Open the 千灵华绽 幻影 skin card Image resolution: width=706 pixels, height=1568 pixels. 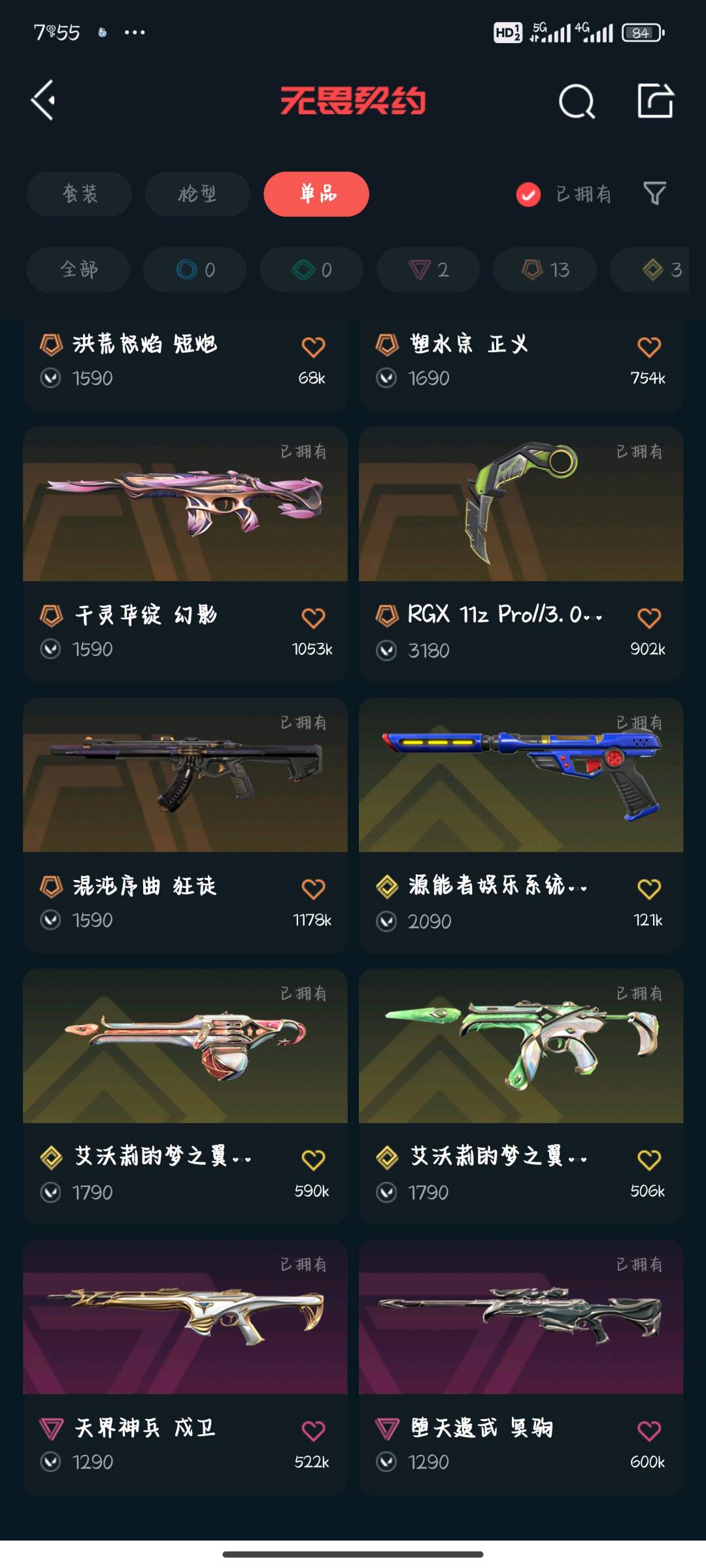pos(185,504)
